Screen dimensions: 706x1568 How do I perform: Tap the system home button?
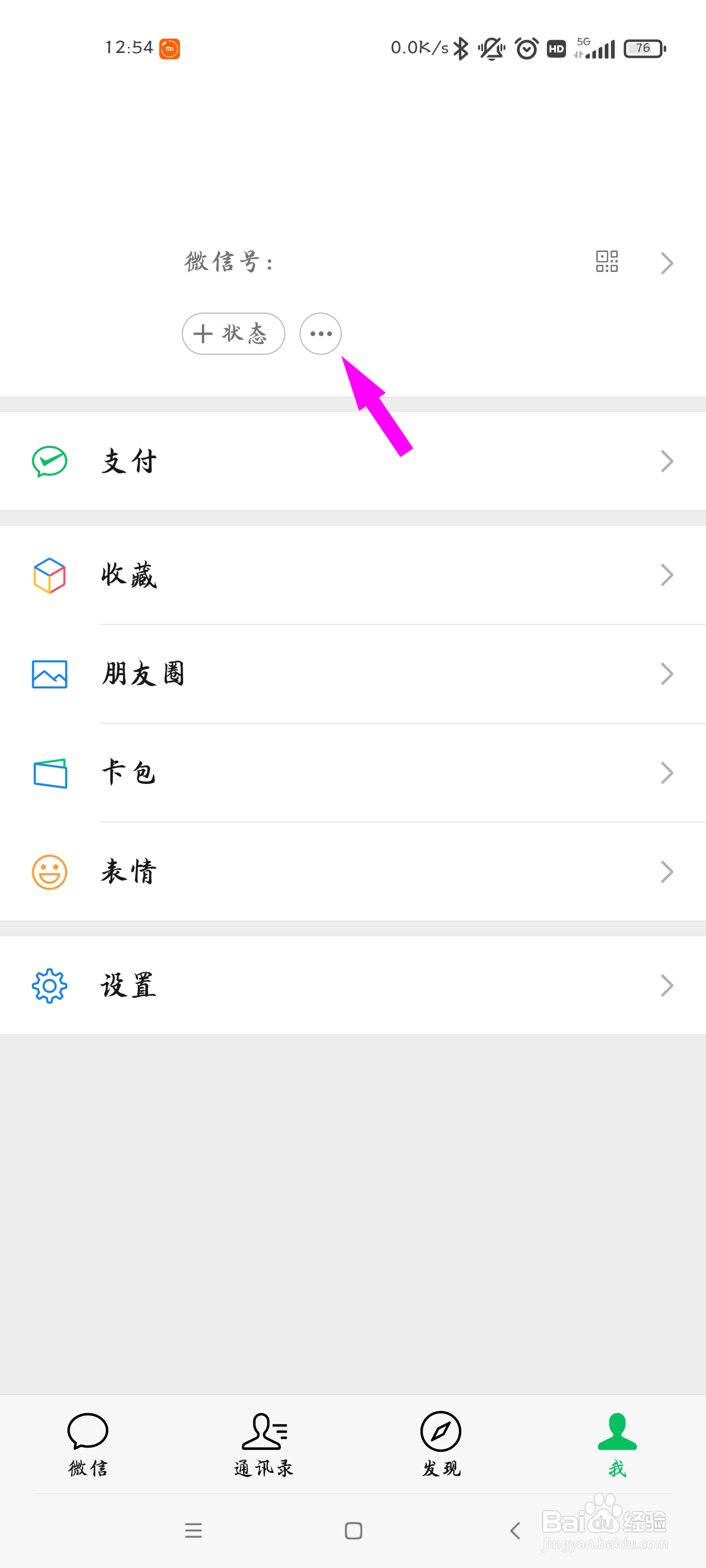click(353, 1530)
